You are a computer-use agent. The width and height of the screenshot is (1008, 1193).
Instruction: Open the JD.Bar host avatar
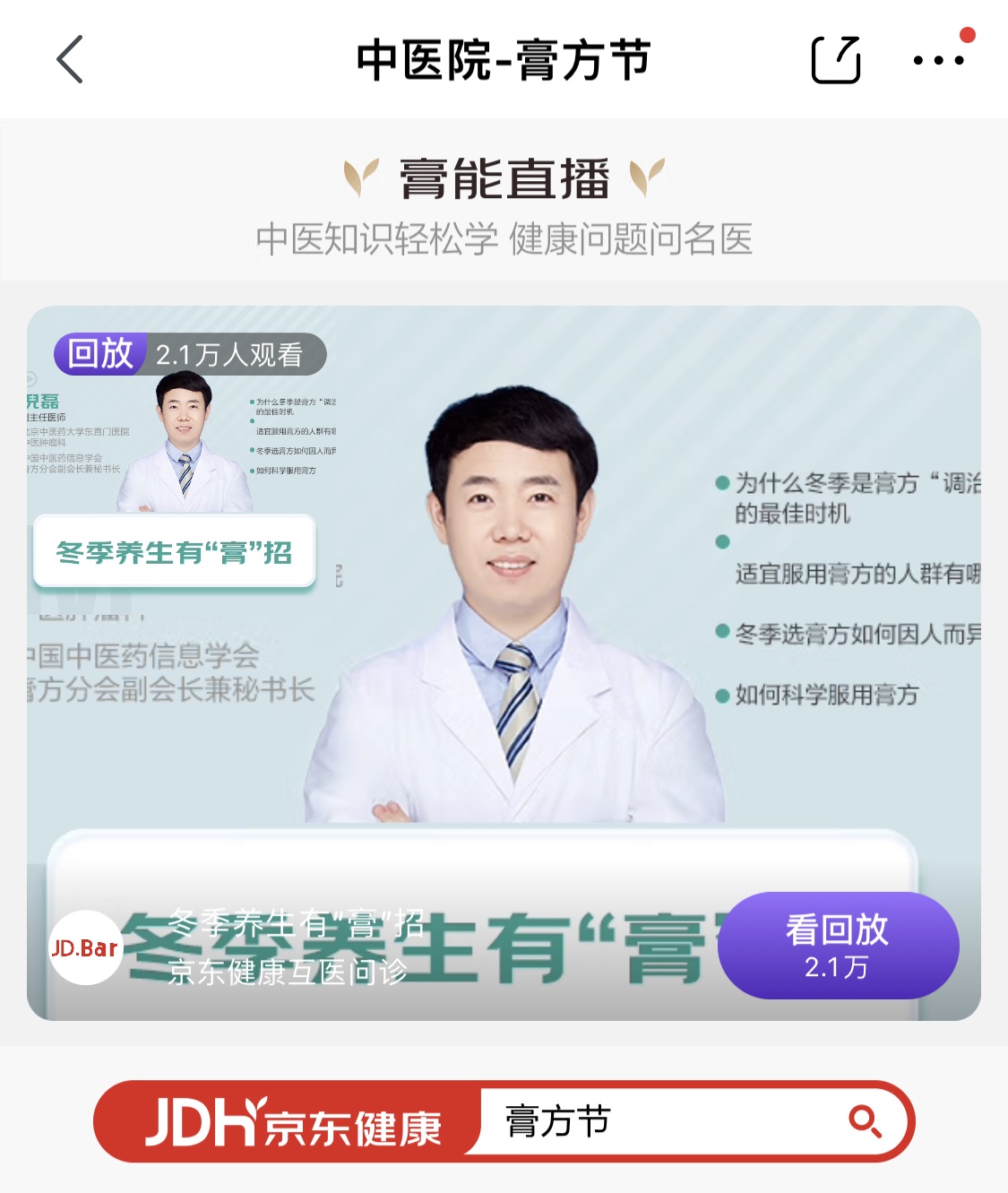(85, 947)
